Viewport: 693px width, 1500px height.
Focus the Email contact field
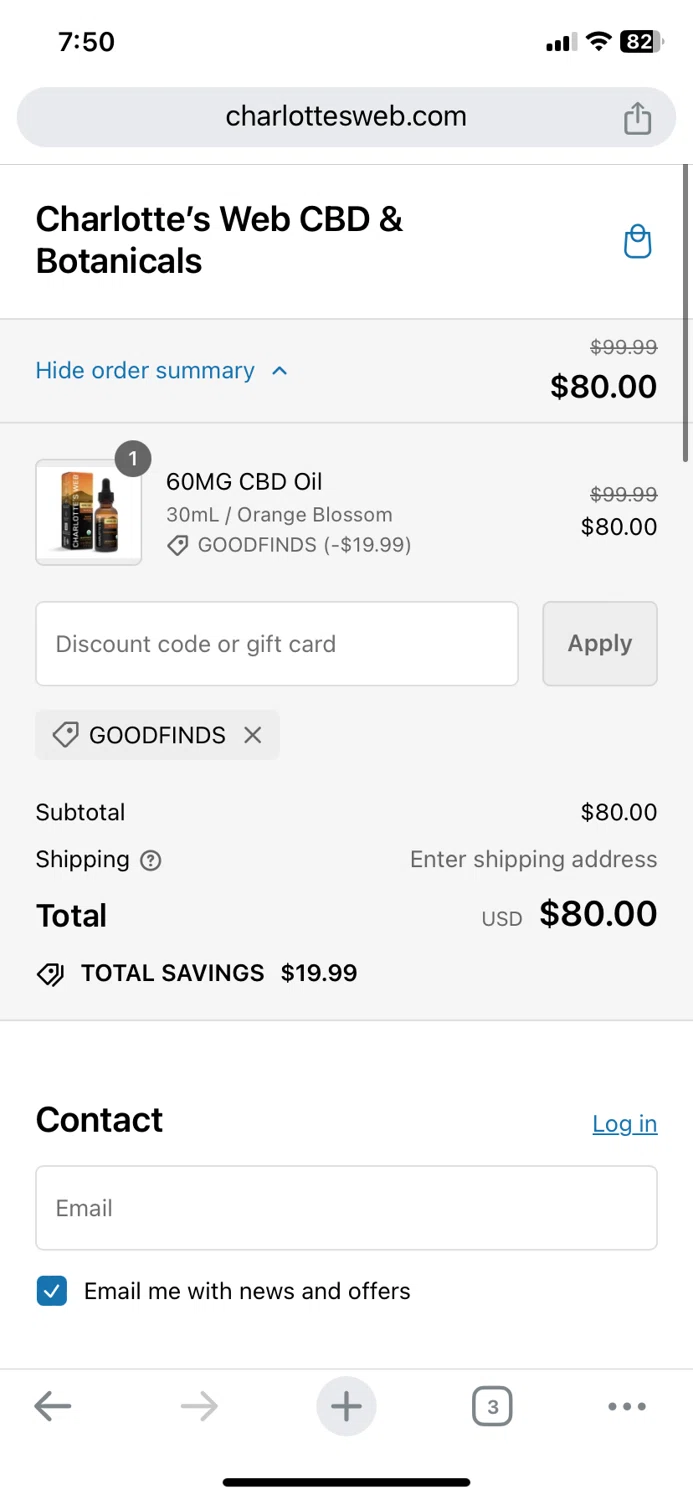tap(346, 1208)
